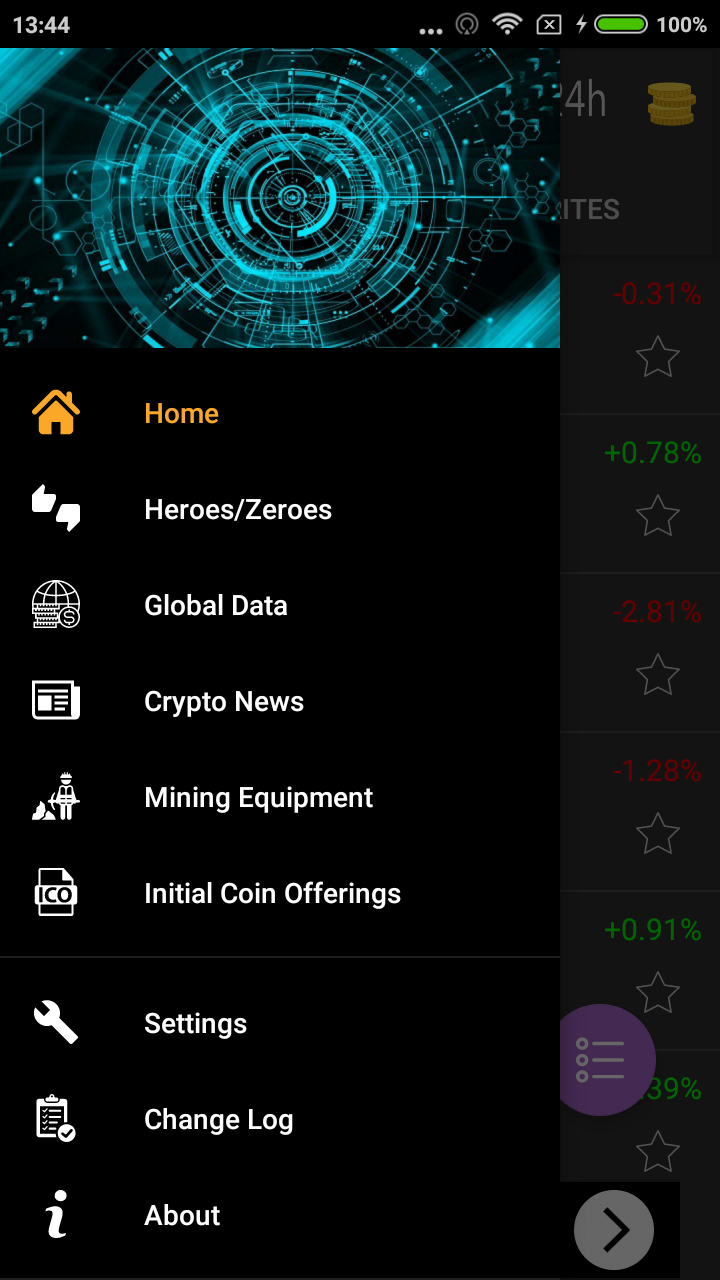Select the Home icon in drawer

[57, 412]
